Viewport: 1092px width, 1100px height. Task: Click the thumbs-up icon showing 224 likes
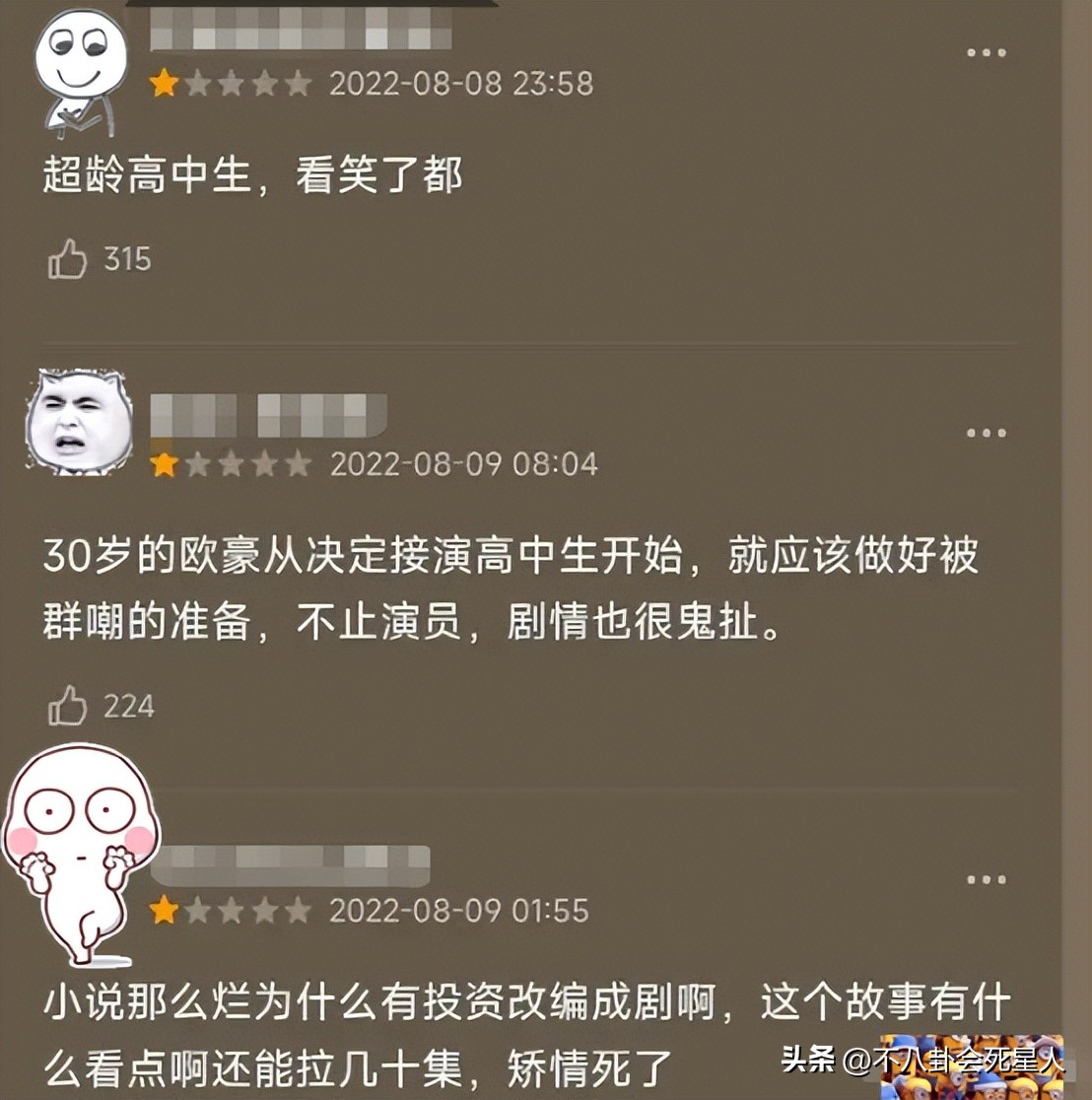pyautogui.click(x=68, y=706)
